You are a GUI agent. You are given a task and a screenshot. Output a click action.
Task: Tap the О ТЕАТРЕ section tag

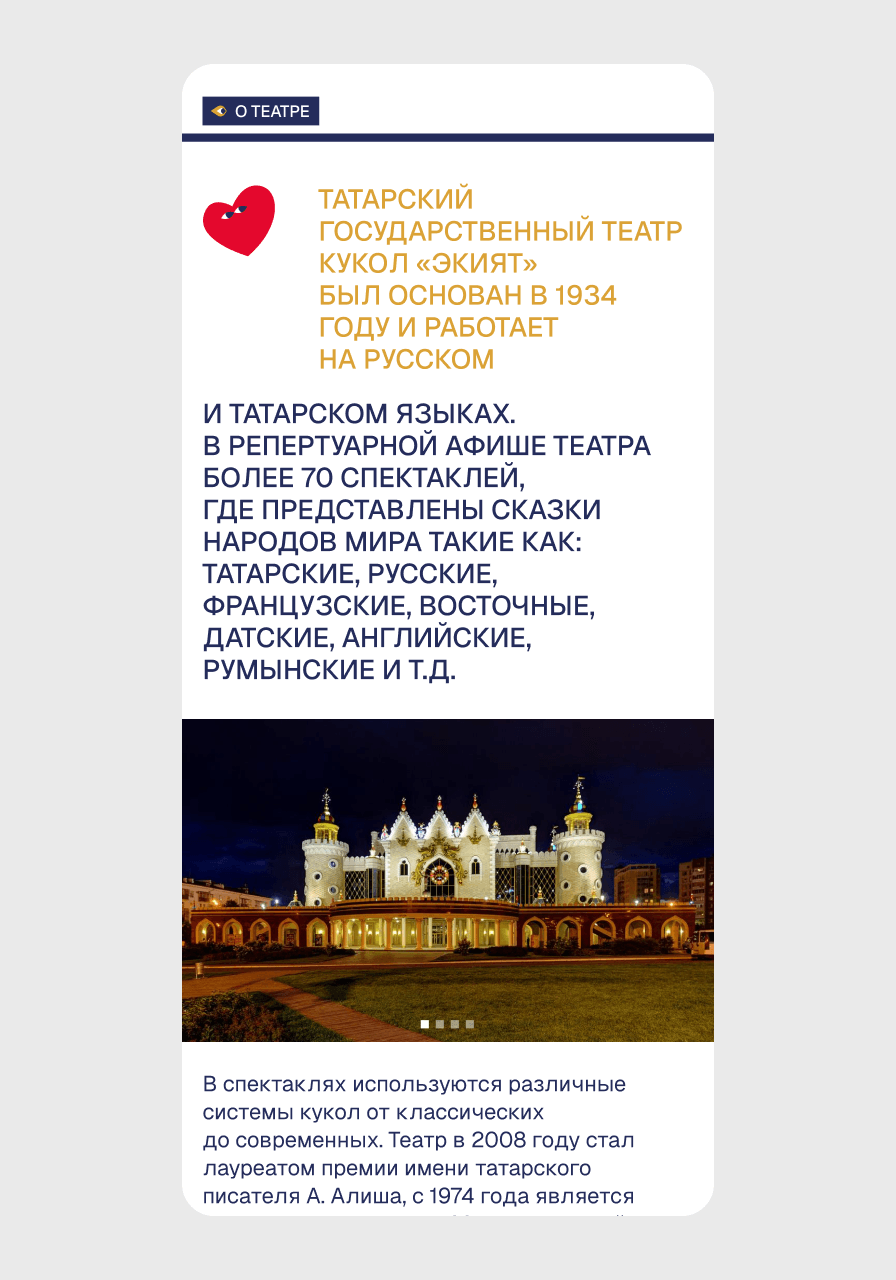(260, 111)
